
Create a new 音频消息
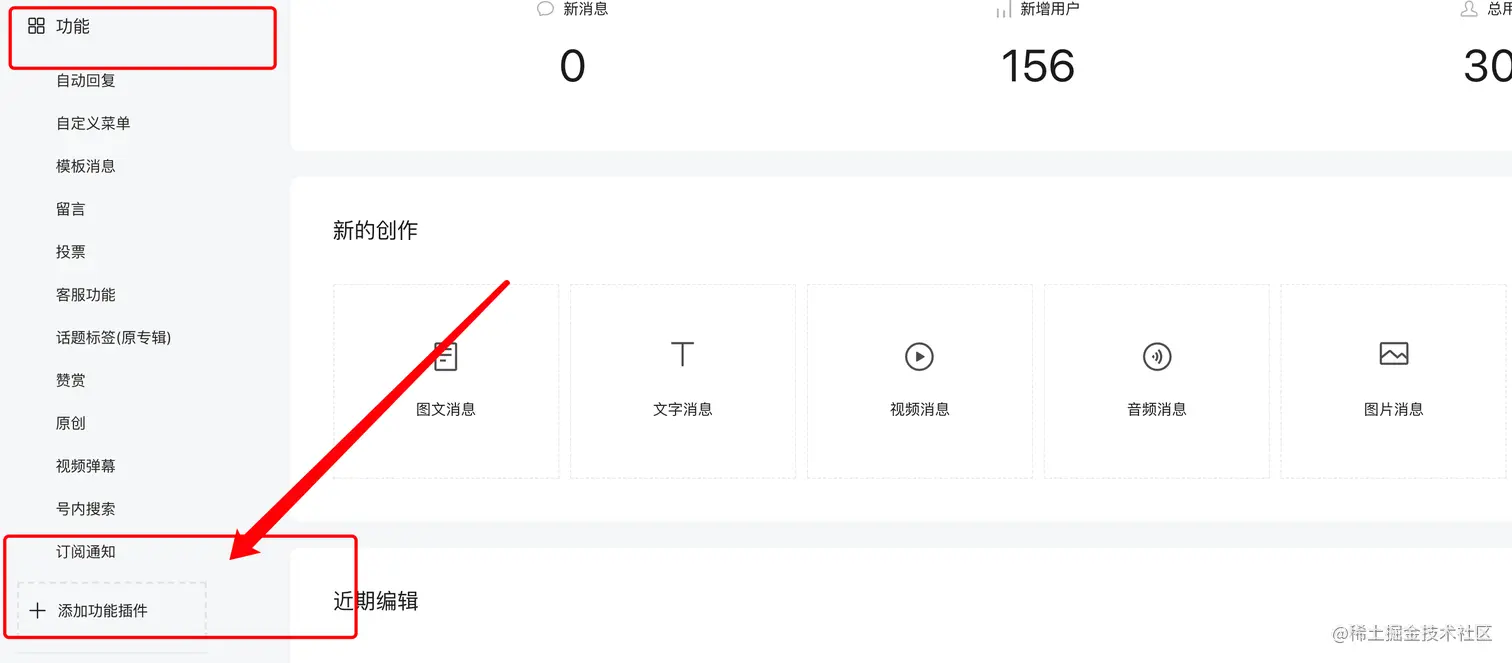pyautogui.click(x=1157, y=381)
